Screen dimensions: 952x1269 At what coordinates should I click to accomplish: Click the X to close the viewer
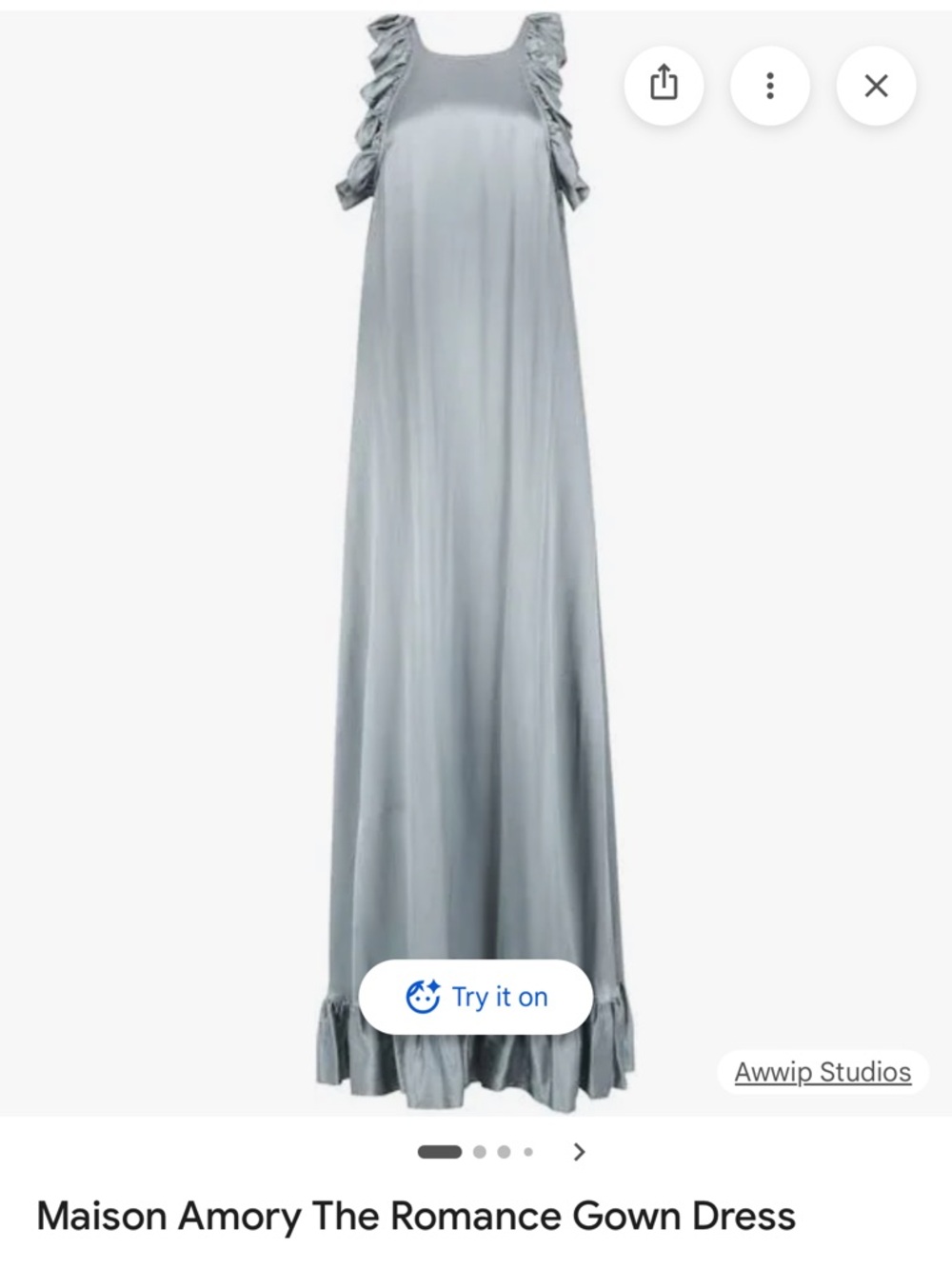coord(875,86)
